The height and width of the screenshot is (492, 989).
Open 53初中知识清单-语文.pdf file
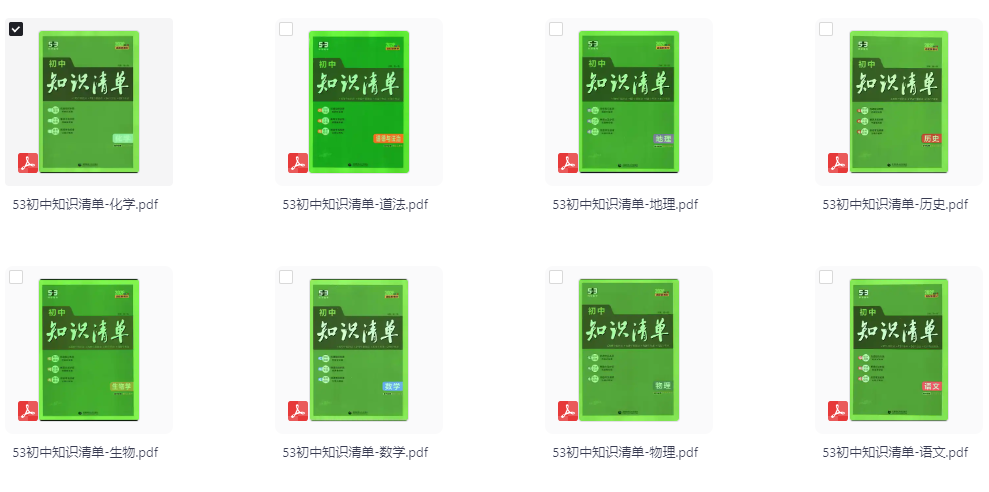coord(899,350)
